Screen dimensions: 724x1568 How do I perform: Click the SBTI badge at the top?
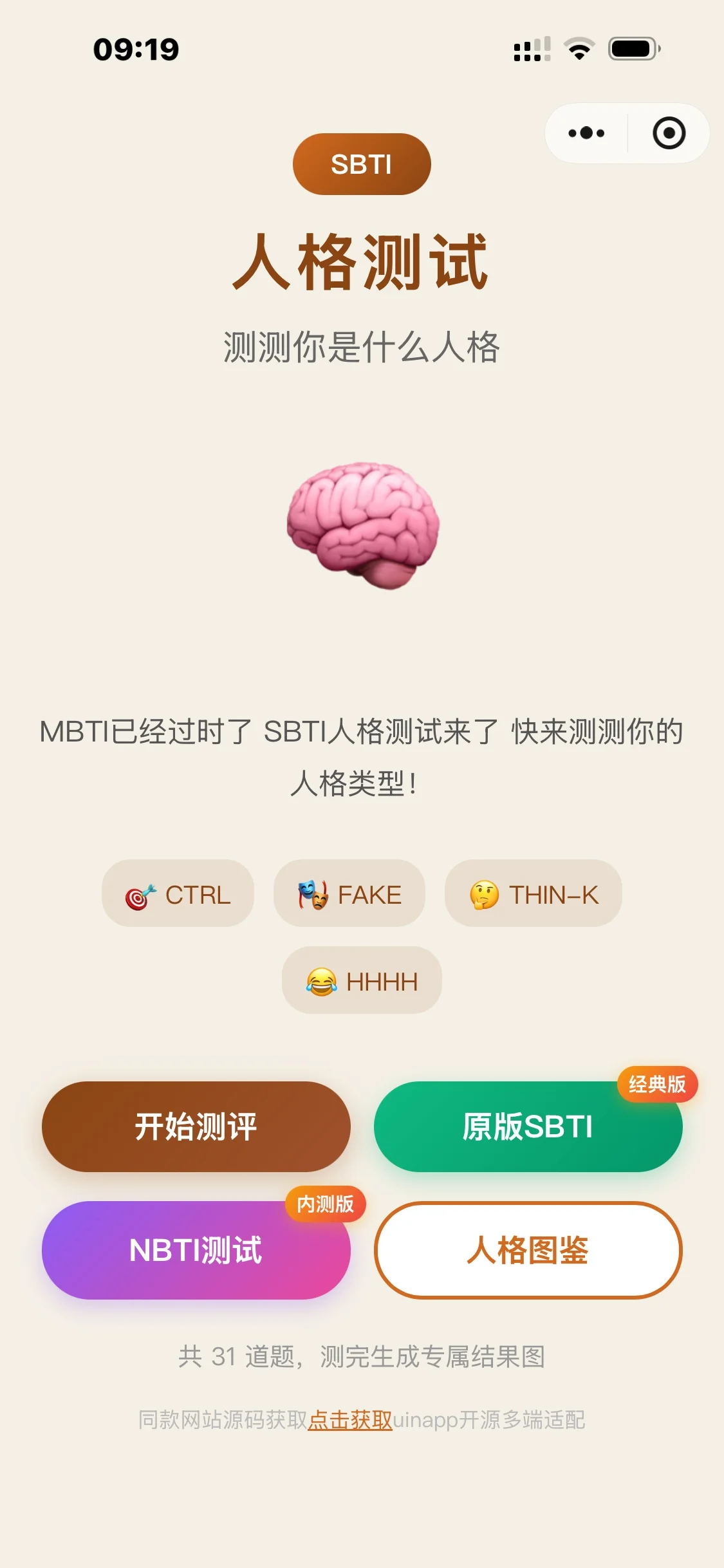point(362,163)
